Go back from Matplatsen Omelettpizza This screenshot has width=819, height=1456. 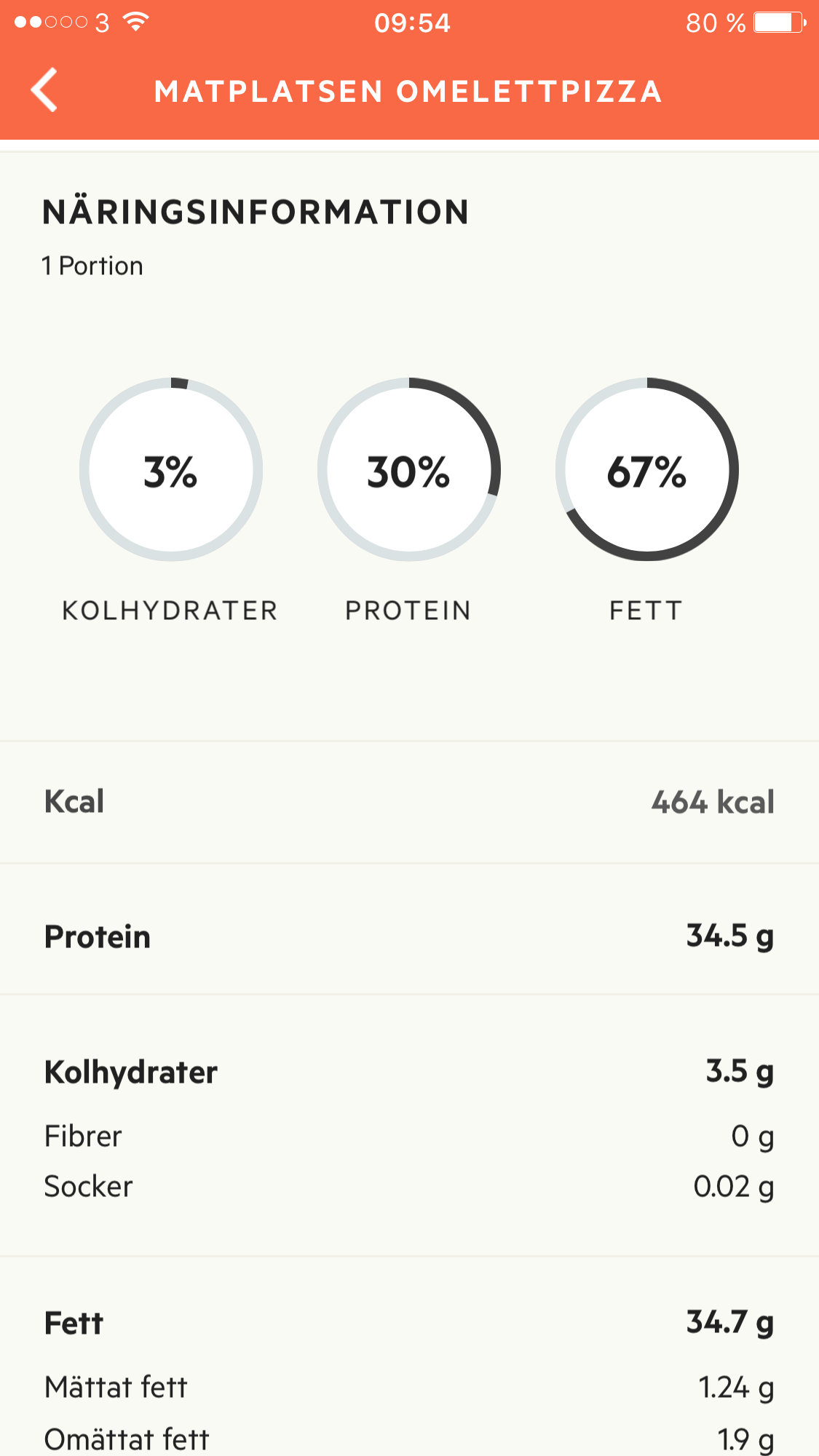(44, 91)
